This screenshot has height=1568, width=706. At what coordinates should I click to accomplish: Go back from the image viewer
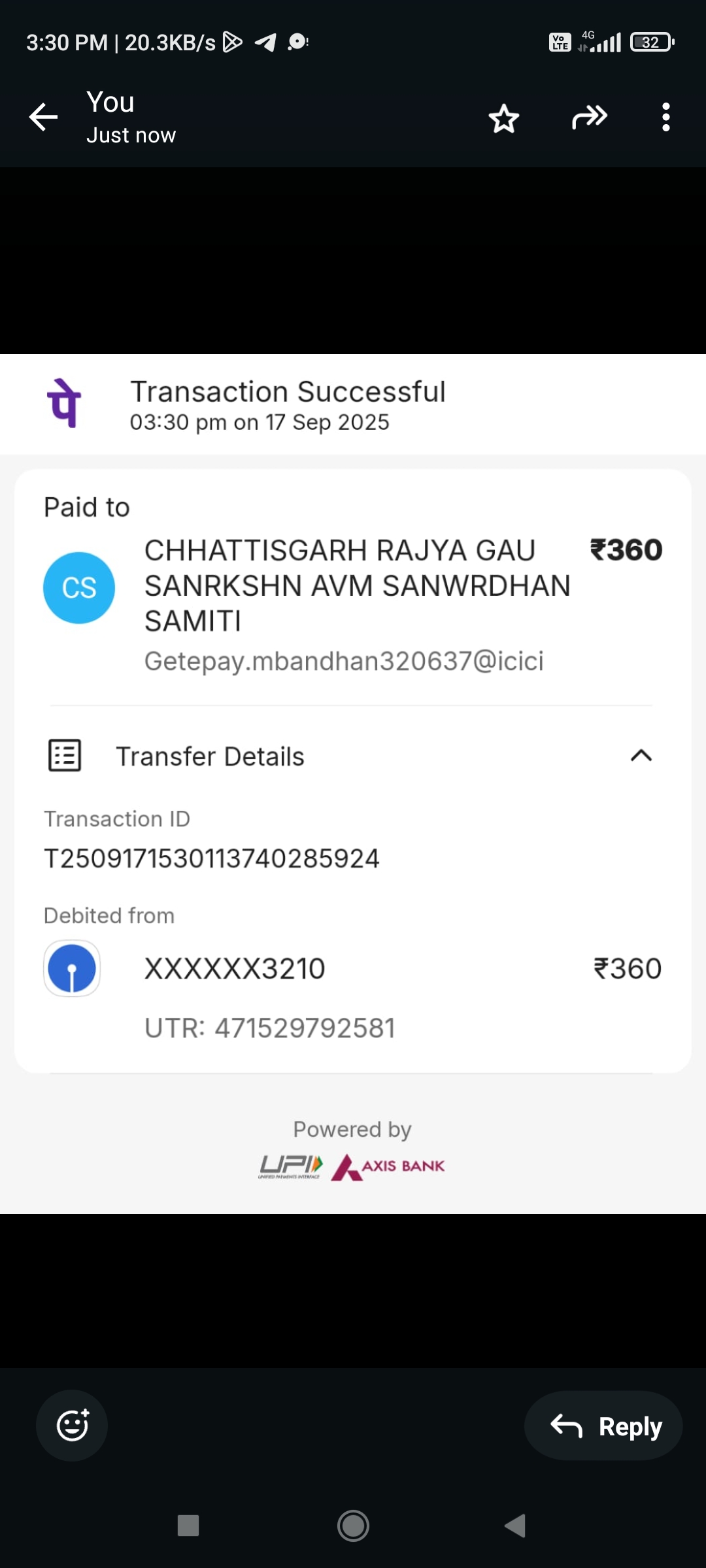tap(43, 118)
